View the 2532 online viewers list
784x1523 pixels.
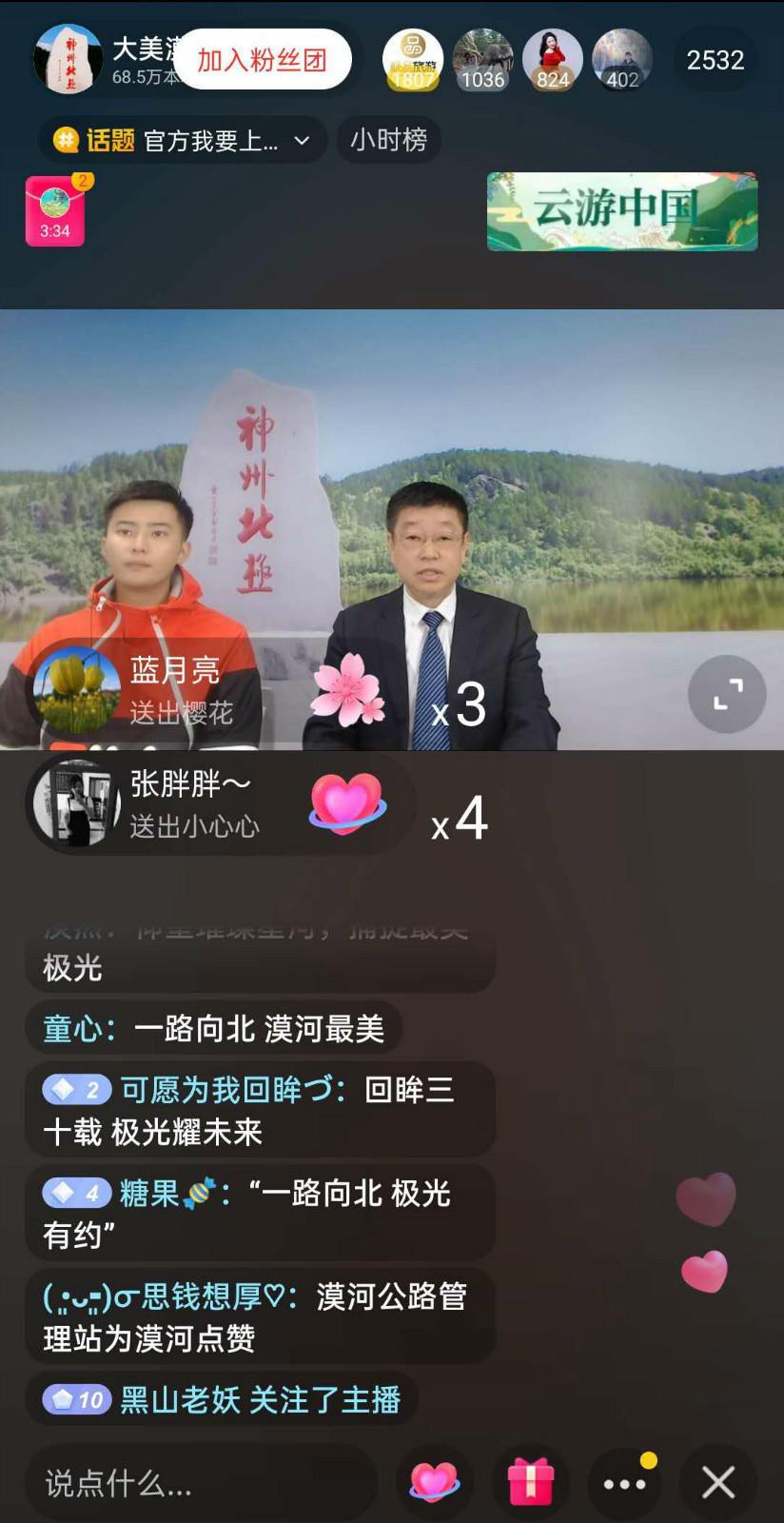click(715, 60)
